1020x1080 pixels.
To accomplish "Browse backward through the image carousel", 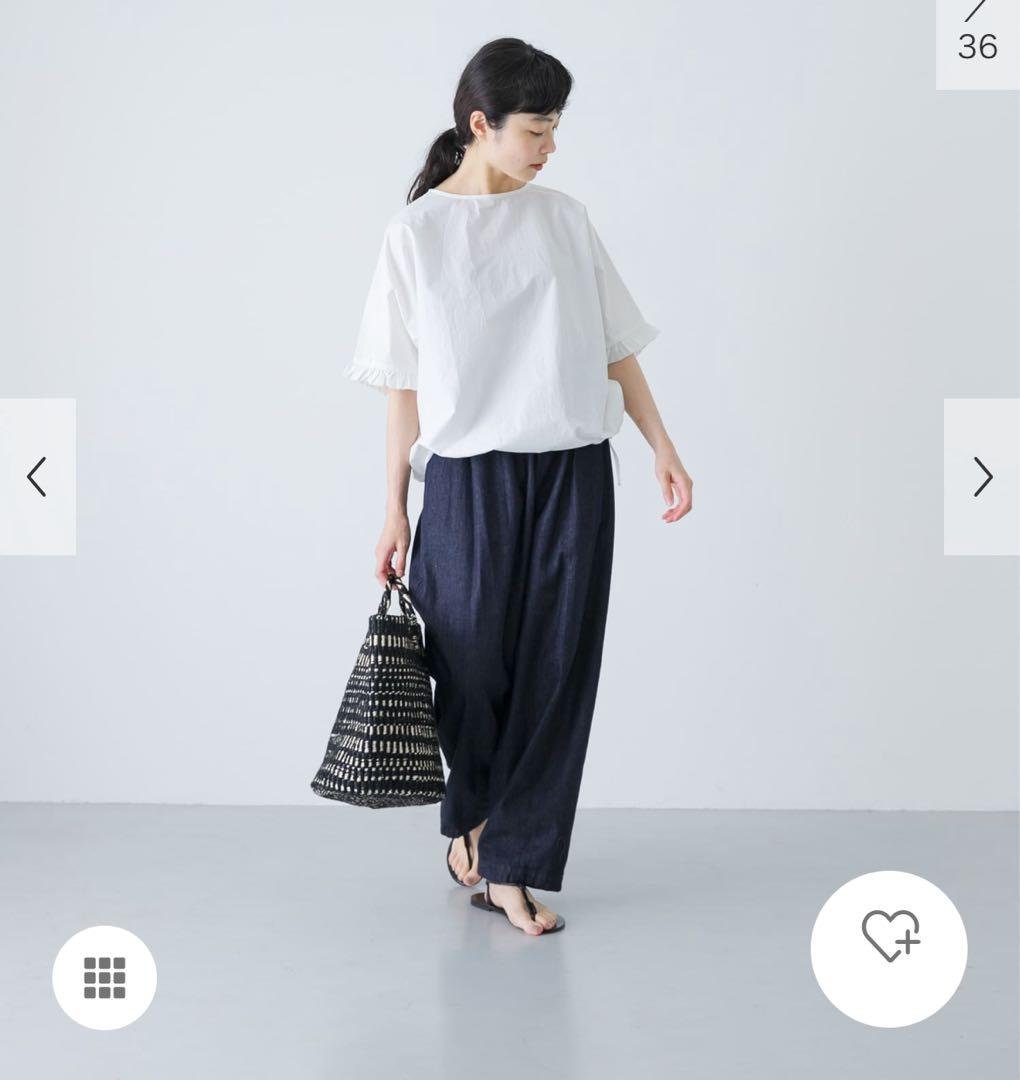I will pyautogui.click(x=36, y=474).
